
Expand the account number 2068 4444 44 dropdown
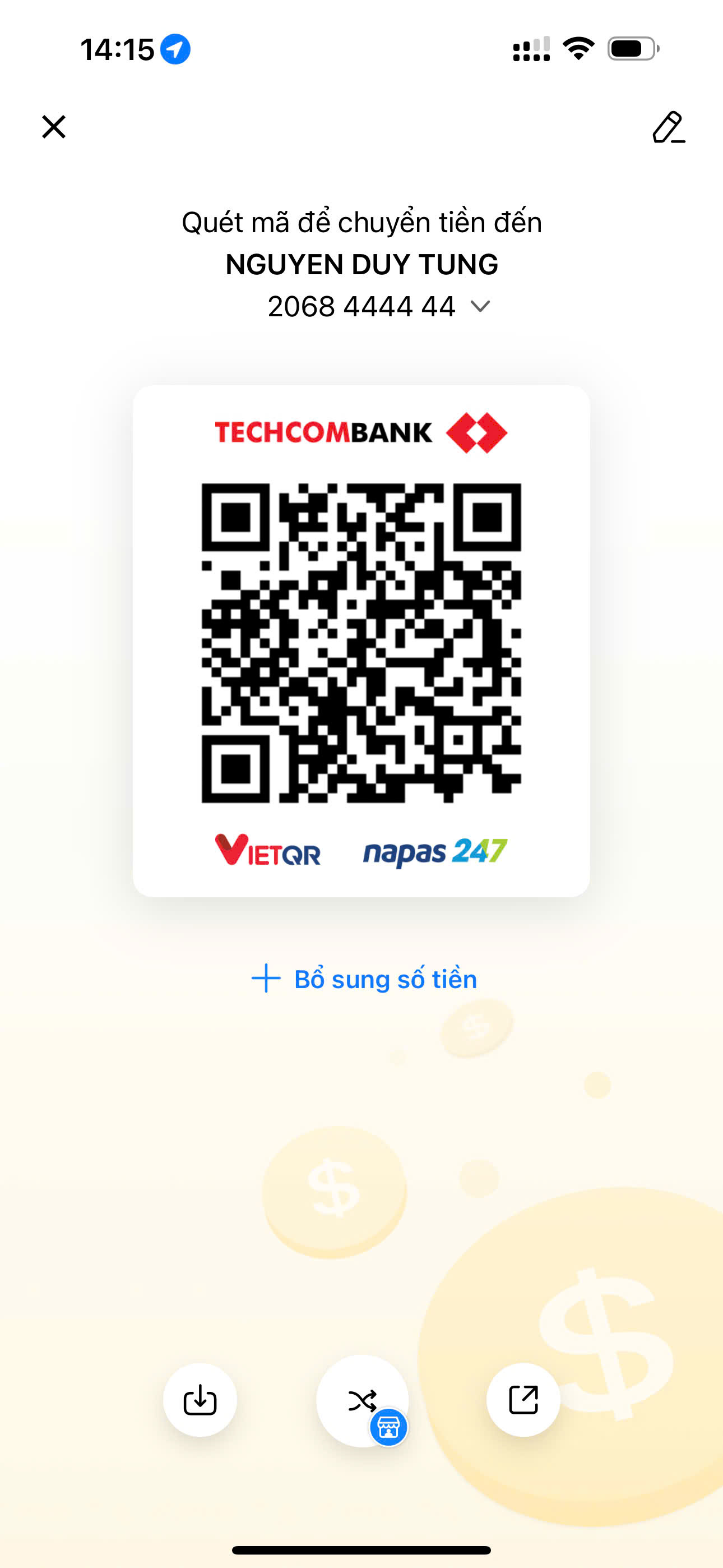pos(480,306)
